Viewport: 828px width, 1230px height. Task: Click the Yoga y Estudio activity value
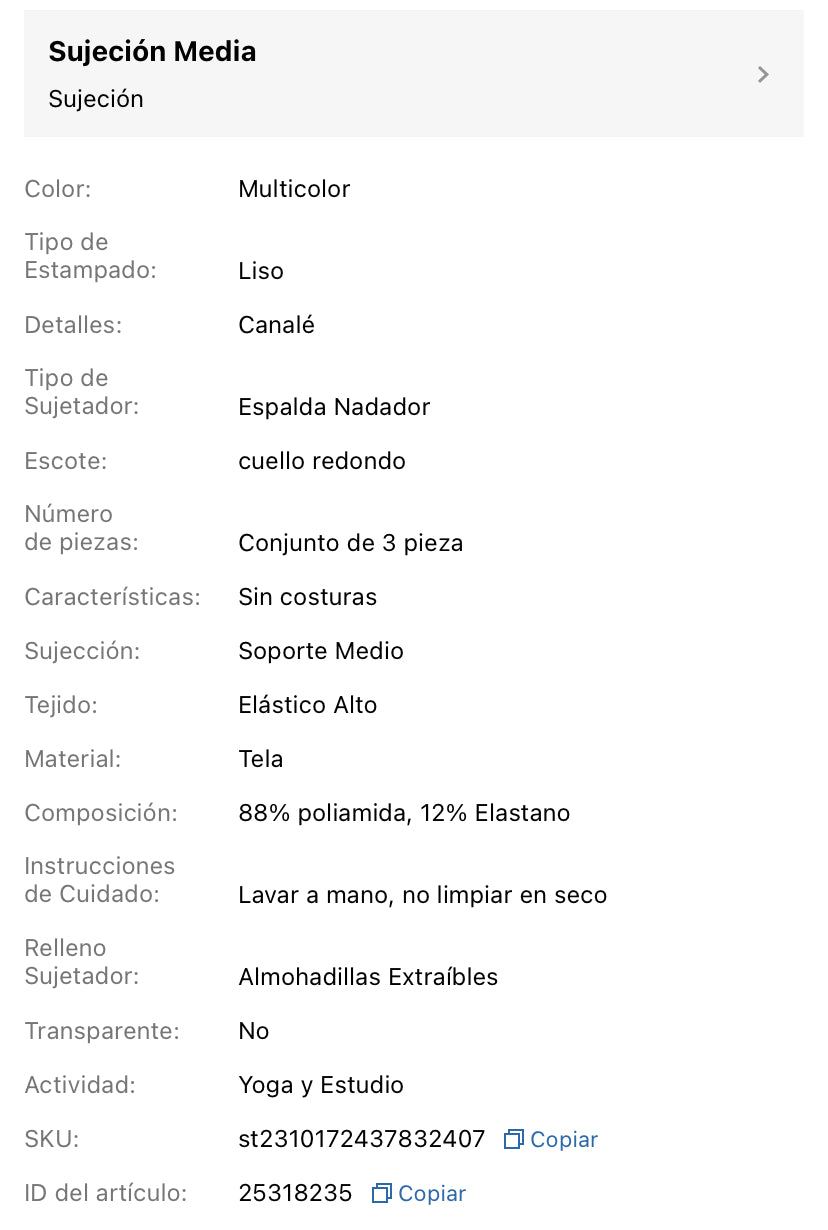(321, 1084)
